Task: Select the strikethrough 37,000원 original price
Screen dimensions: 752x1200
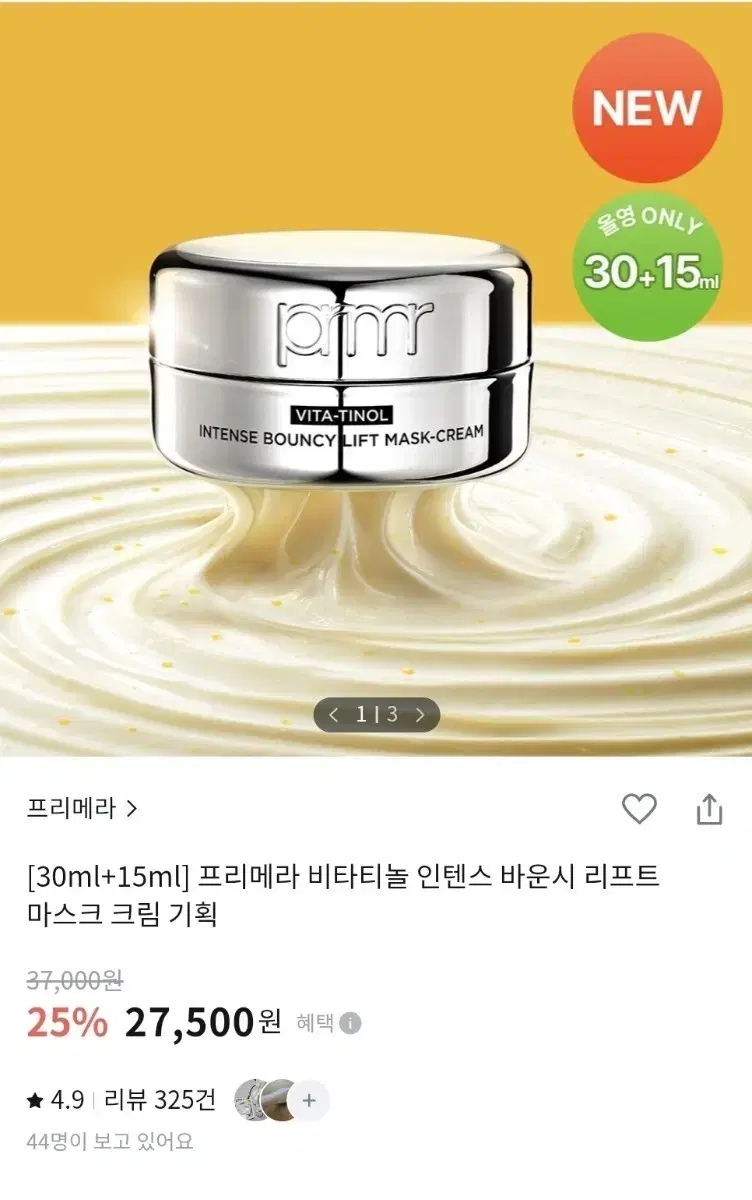Action: [67, 981]
